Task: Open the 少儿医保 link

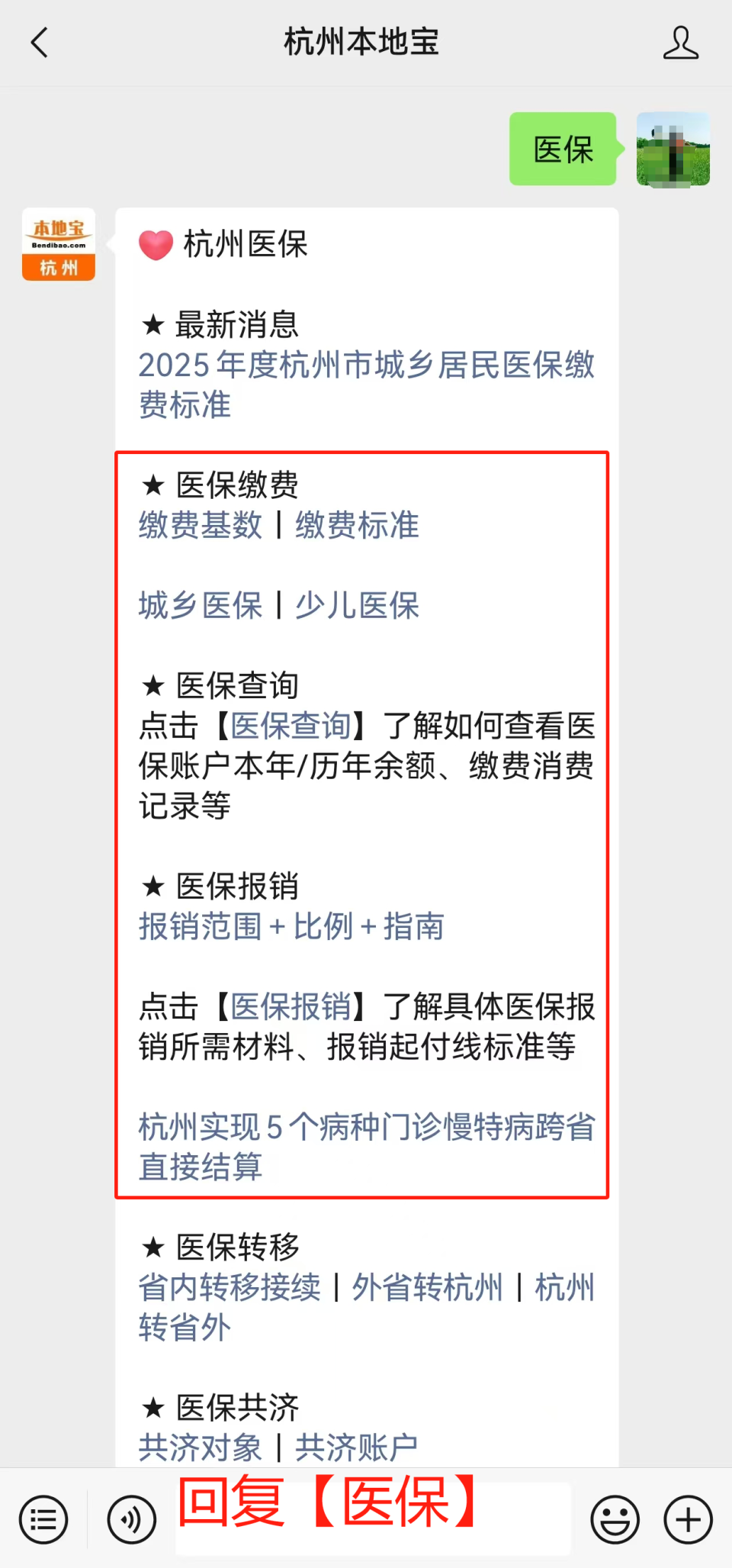Action: (x=357, y=606)
